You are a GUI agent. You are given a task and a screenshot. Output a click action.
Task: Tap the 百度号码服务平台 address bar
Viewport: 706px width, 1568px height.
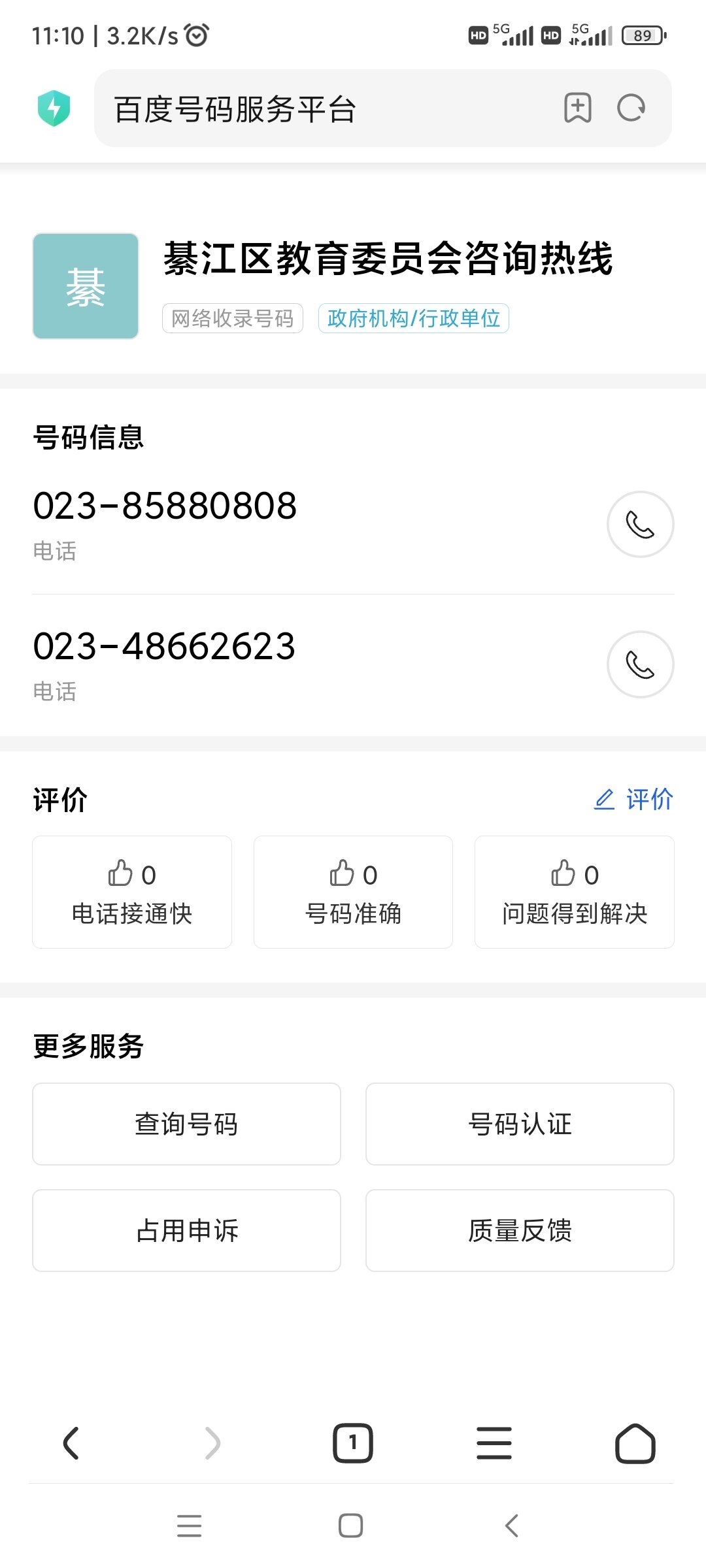[327, 108]
